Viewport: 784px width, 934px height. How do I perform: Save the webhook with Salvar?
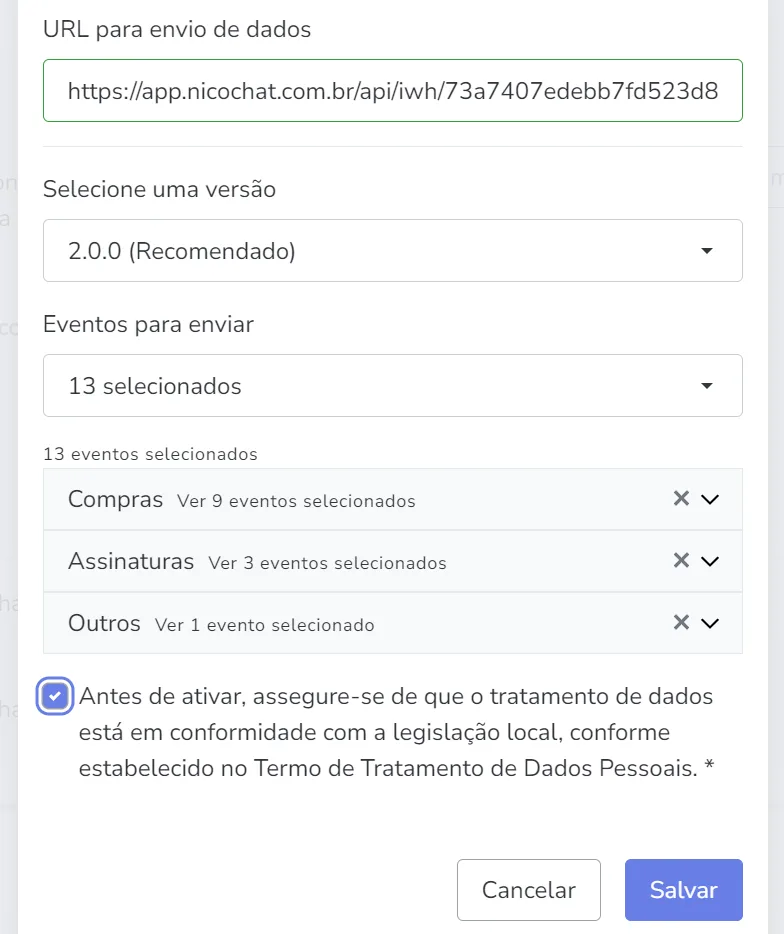coord(684,890)
